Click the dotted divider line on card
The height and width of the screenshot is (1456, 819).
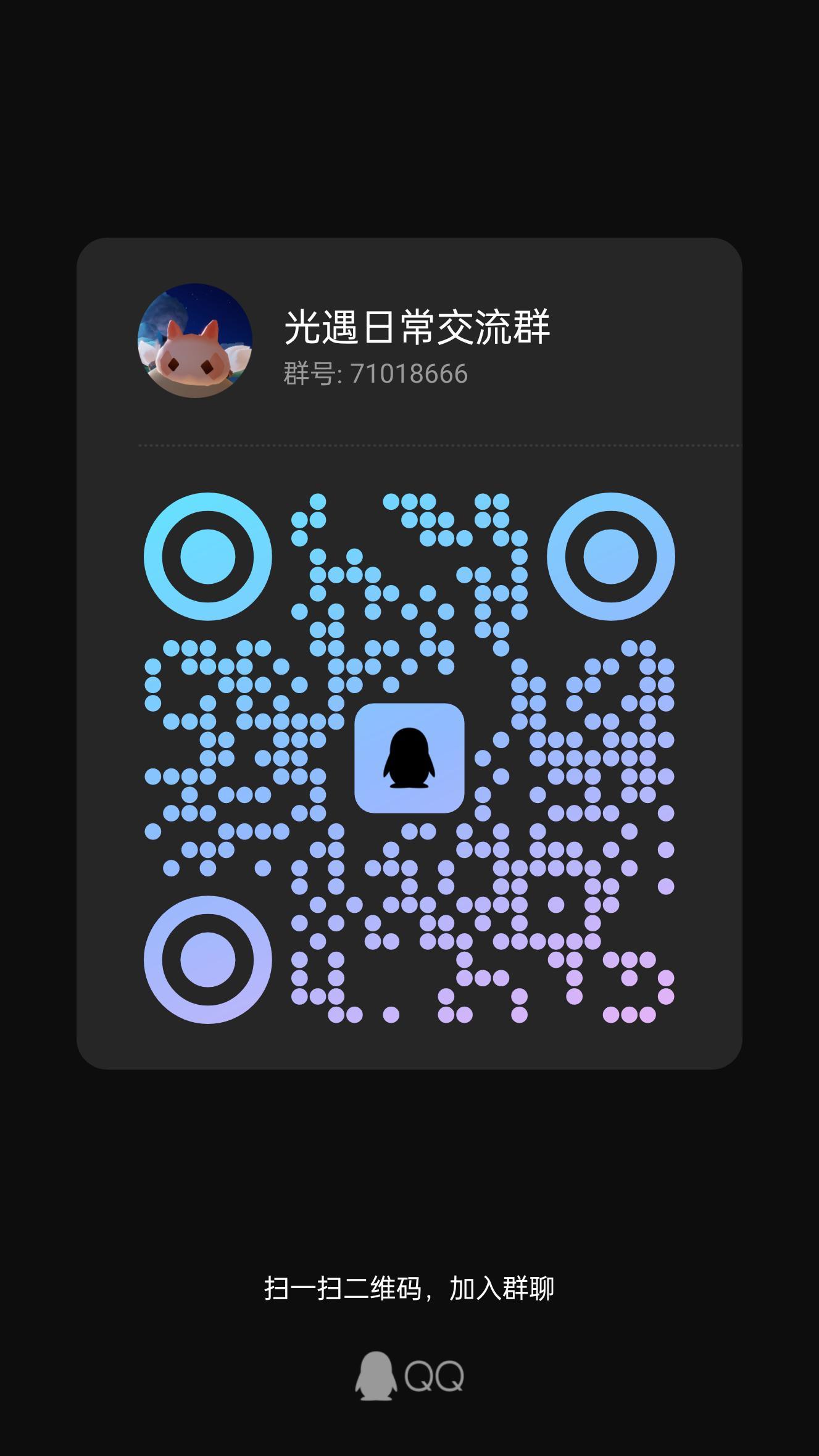point(409,445)
